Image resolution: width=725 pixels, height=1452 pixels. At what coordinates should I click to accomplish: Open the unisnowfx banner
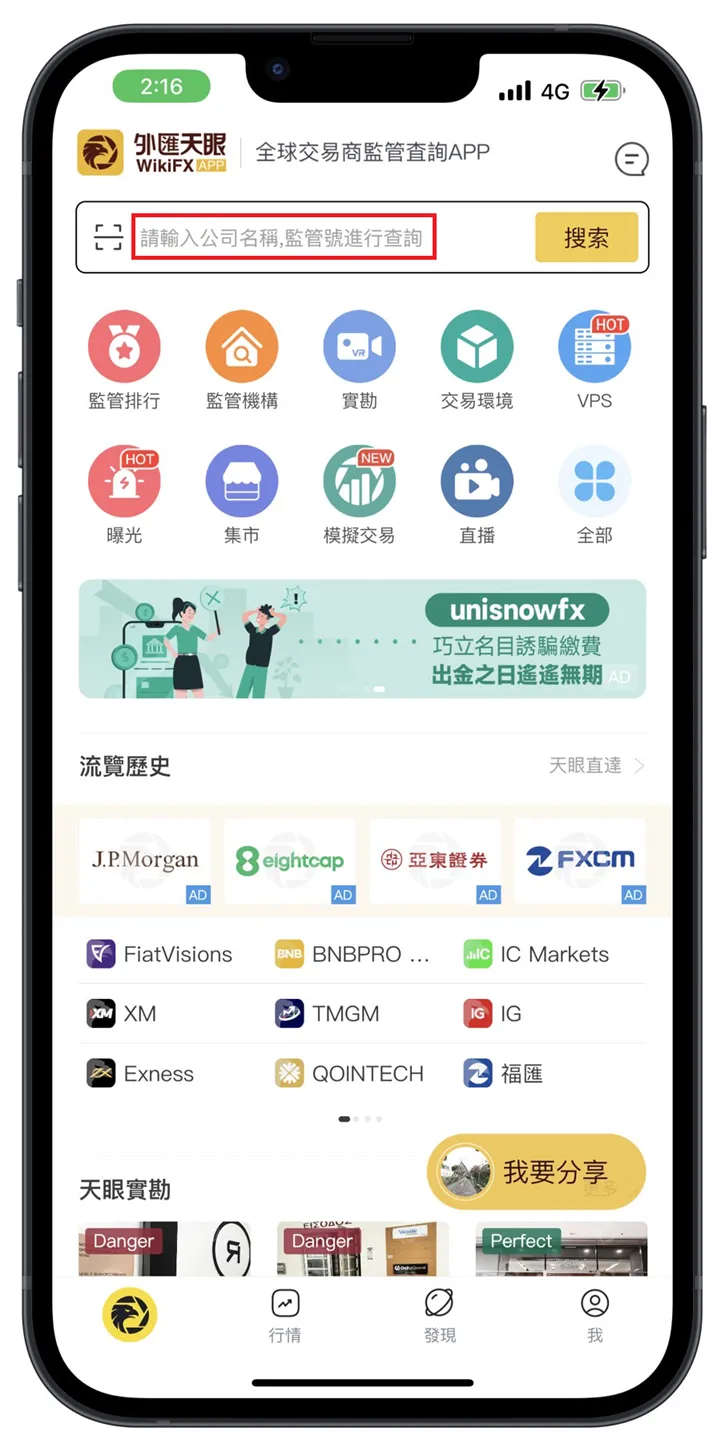362,639
